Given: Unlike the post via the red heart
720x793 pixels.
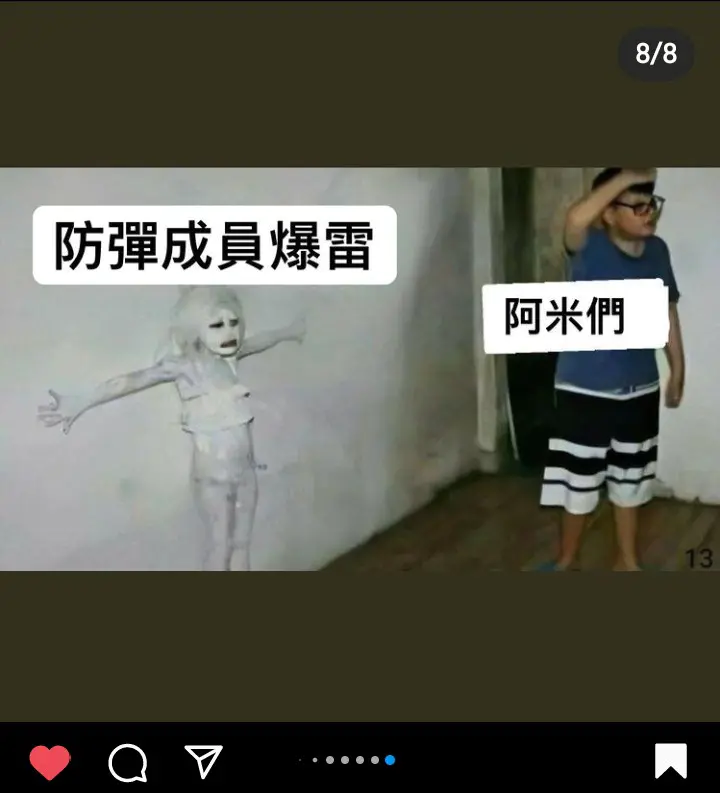Looking at the screenshot, I should pyautogui.click(x=49, y=762).
